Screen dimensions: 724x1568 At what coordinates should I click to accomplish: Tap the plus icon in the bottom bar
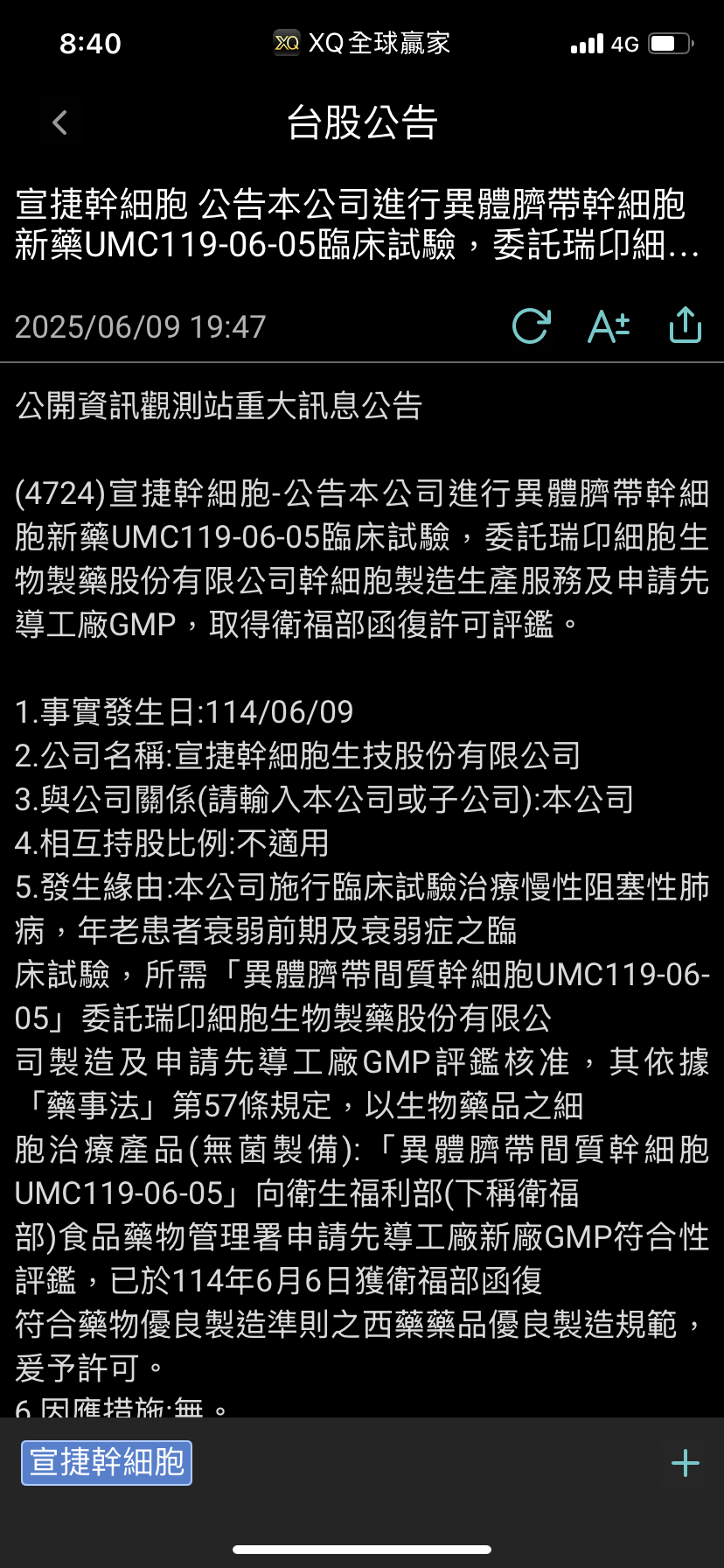685,1463
